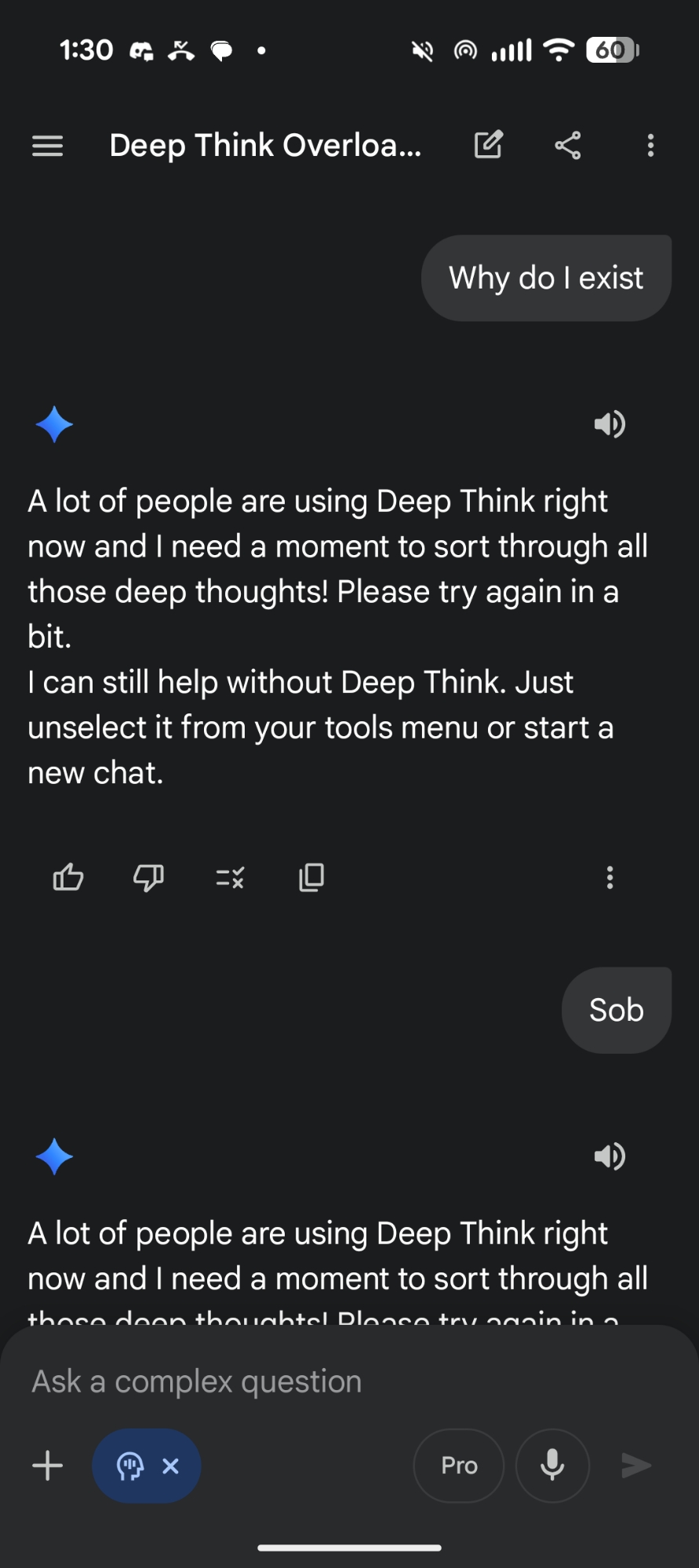Play audio for the reply below Sob

tap(609, 1156)
